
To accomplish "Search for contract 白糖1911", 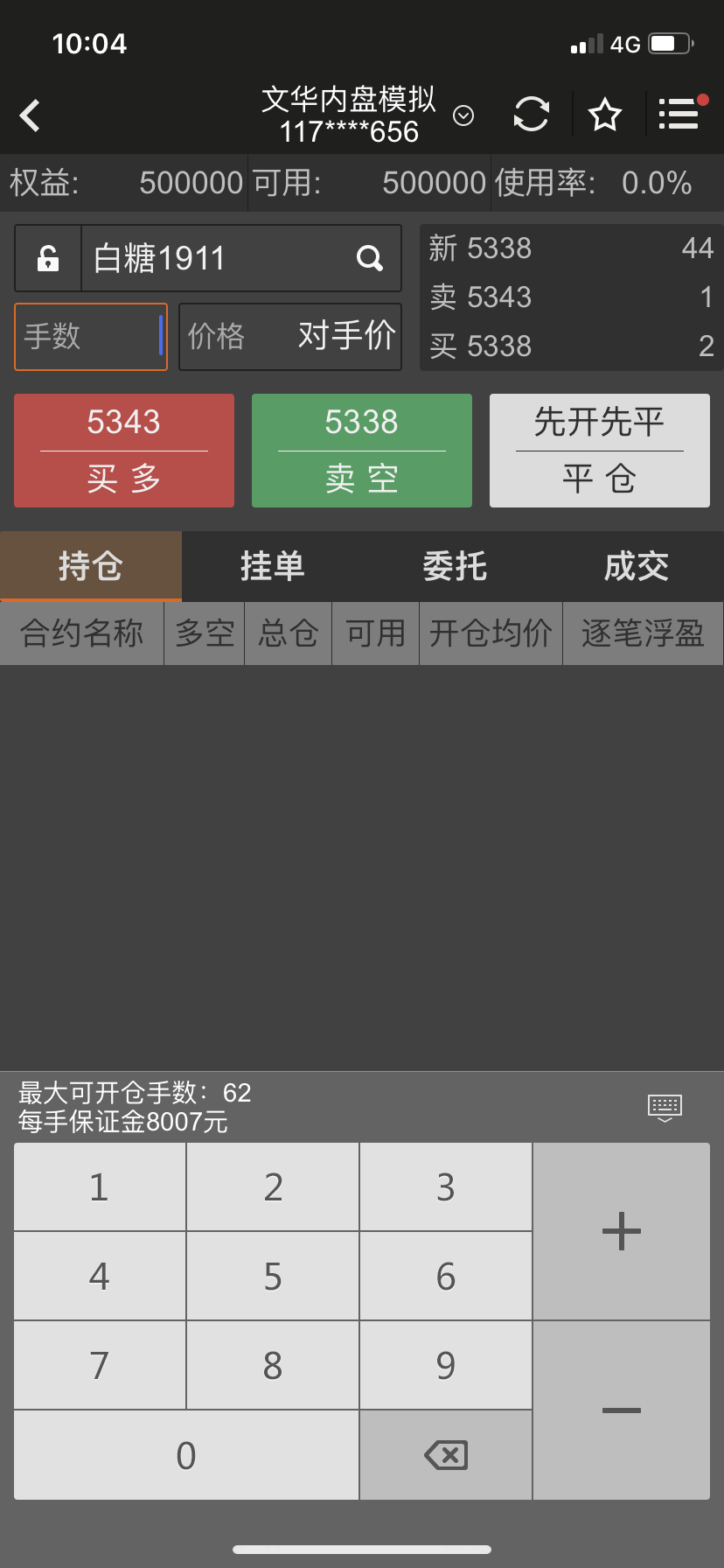I will pos(370,258).
